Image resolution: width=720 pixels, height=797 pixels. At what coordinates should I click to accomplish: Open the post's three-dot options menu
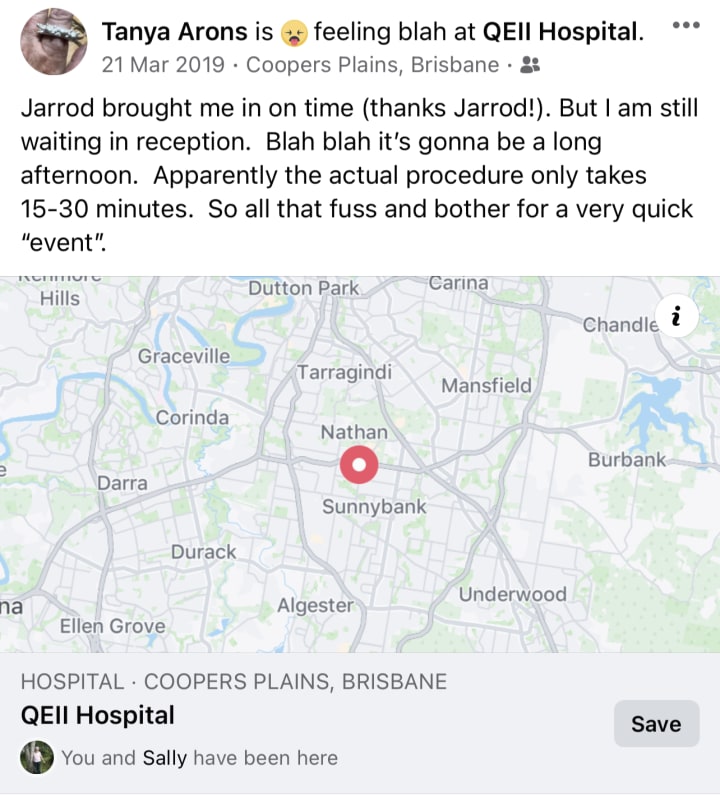pos(685,24)
